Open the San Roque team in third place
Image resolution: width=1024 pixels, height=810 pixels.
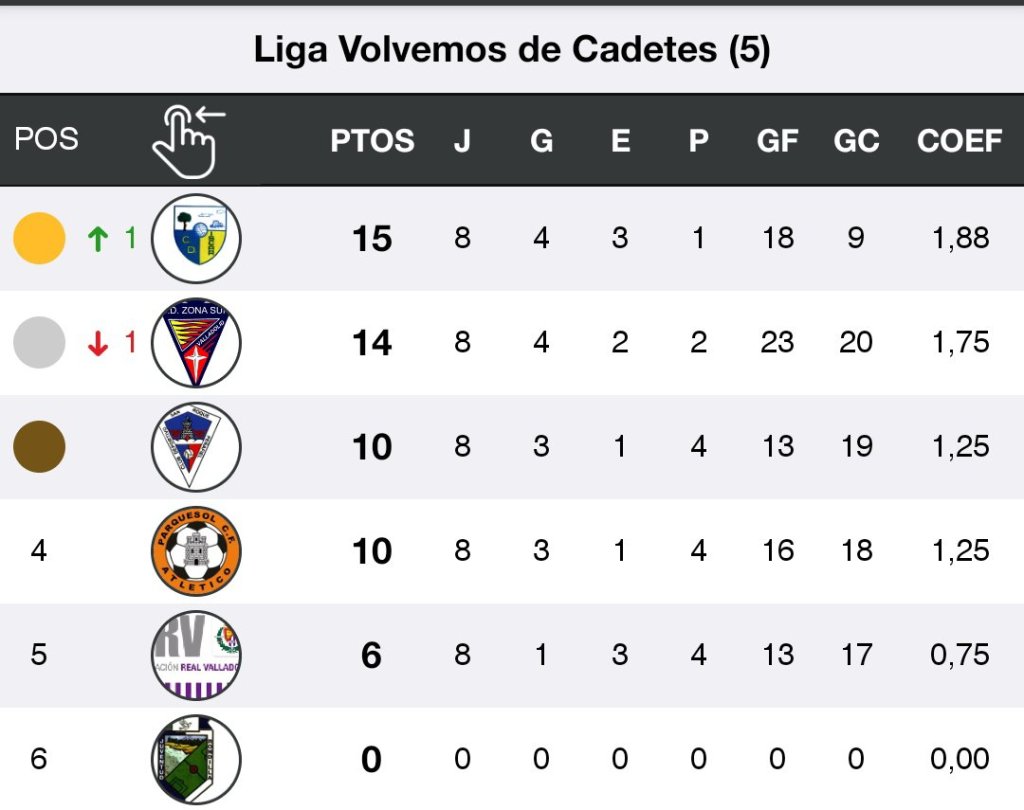tap(196, 447)
